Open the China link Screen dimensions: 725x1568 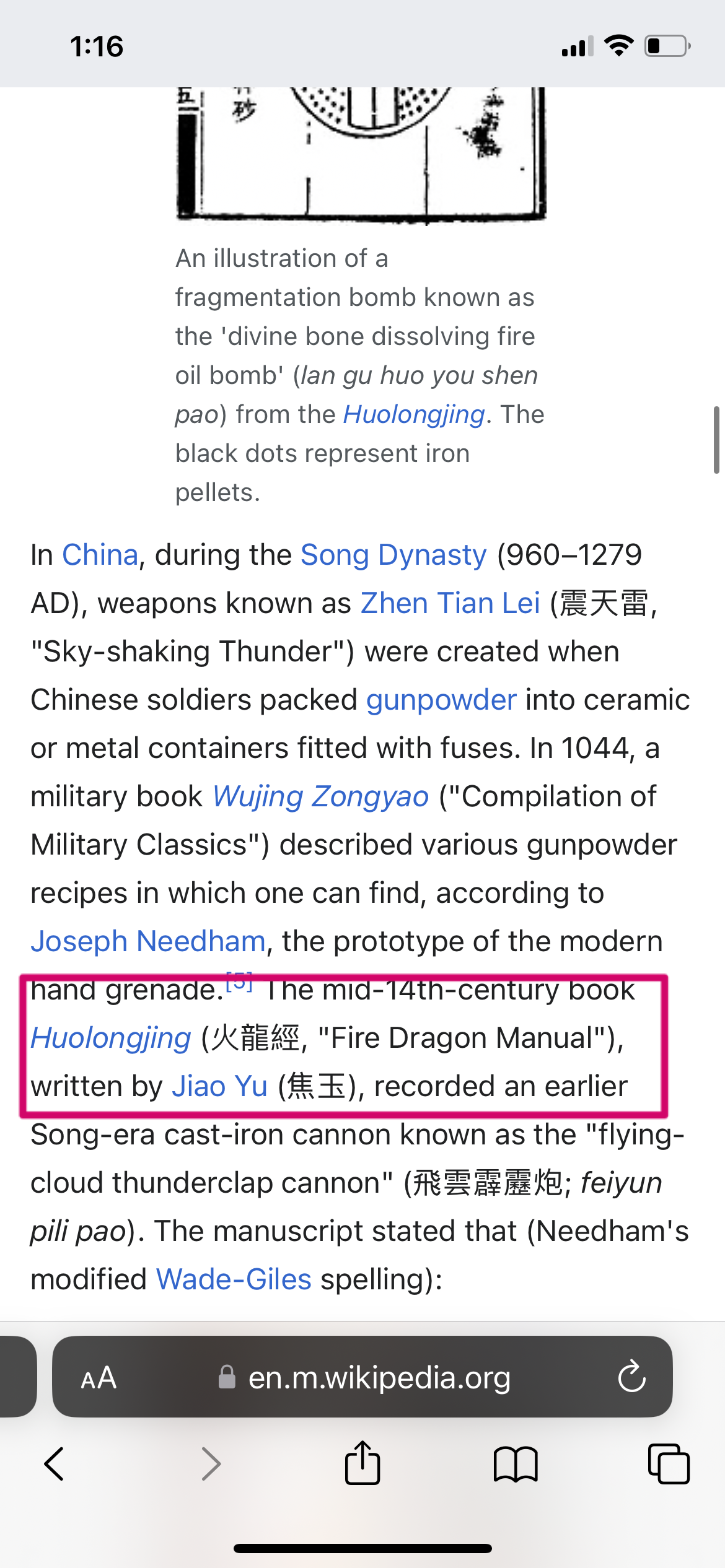(x=100, y=554)
